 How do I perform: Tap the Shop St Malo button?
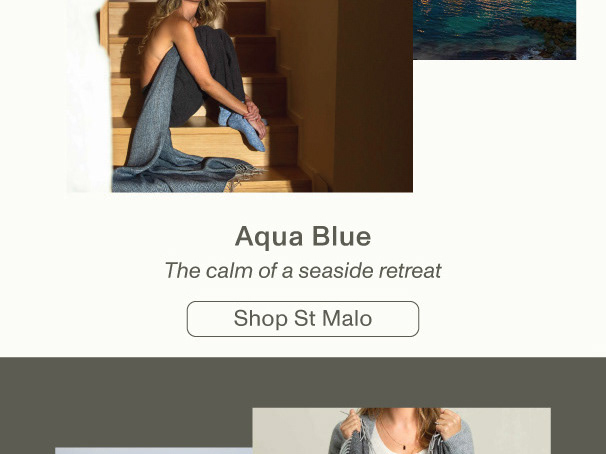click(x=302, y=319)
